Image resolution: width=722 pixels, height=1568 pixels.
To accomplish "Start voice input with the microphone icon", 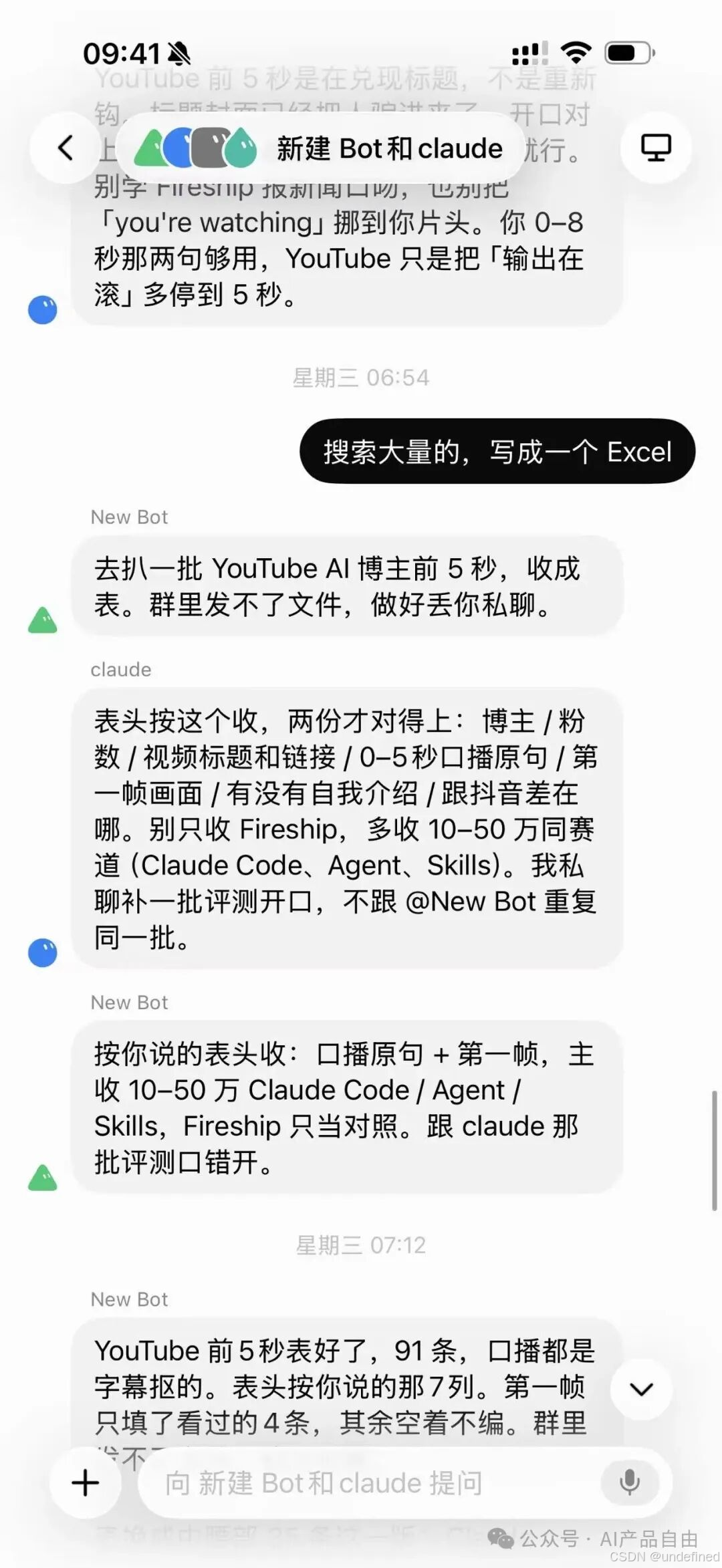I will [629, 1482].
